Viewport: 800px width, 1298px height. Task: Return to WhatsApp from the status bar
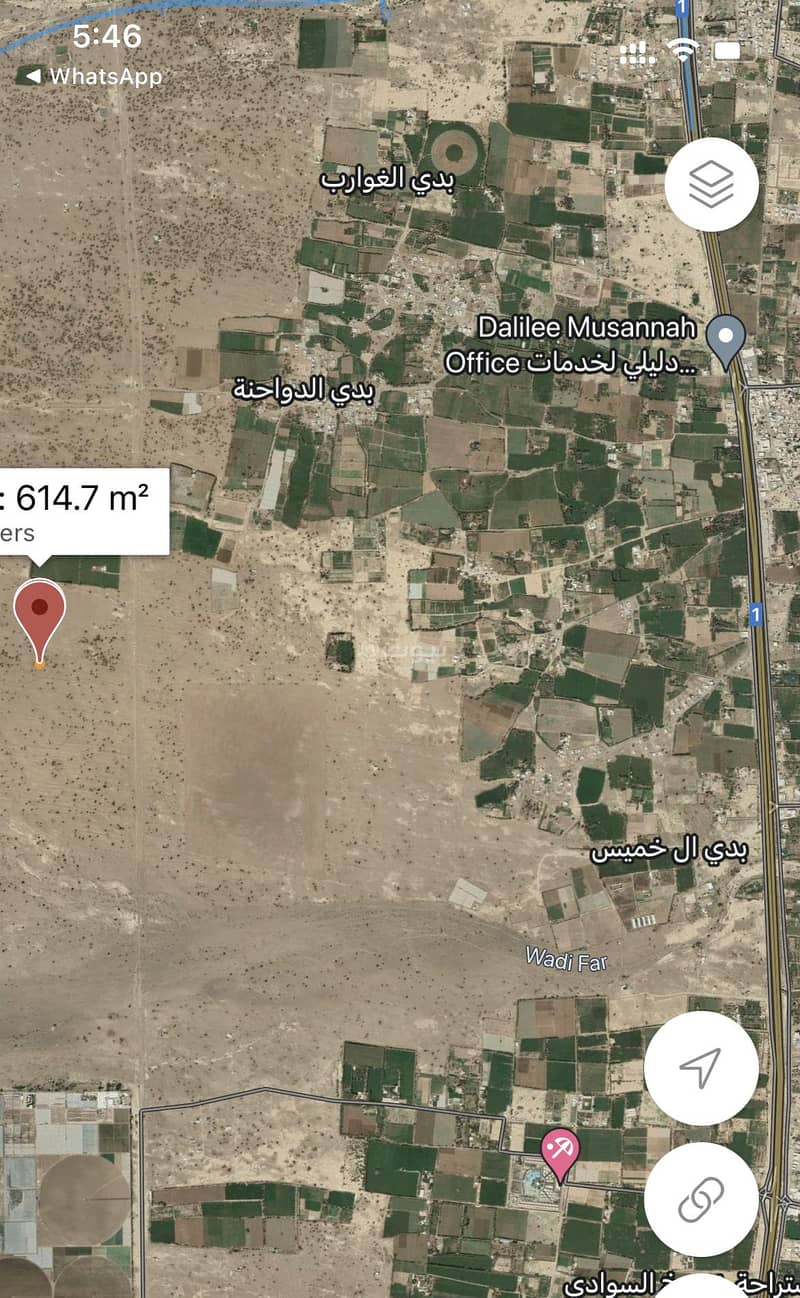(90, 76)
